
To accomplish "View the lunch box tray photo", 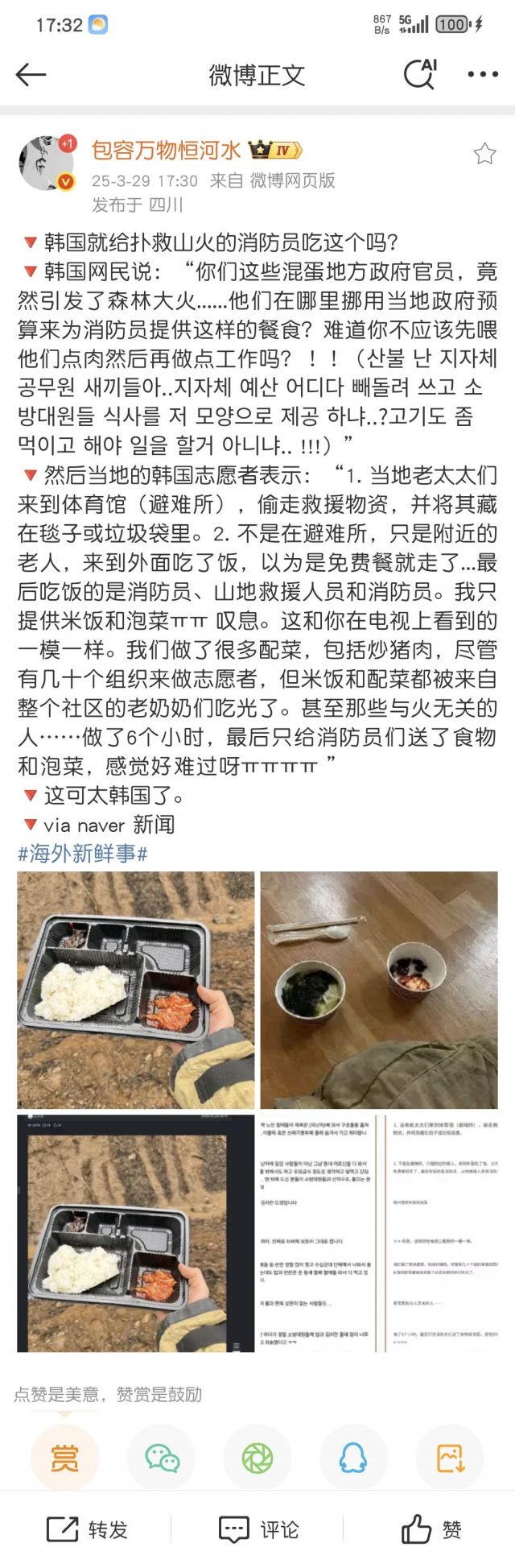I will coord(135,990).
